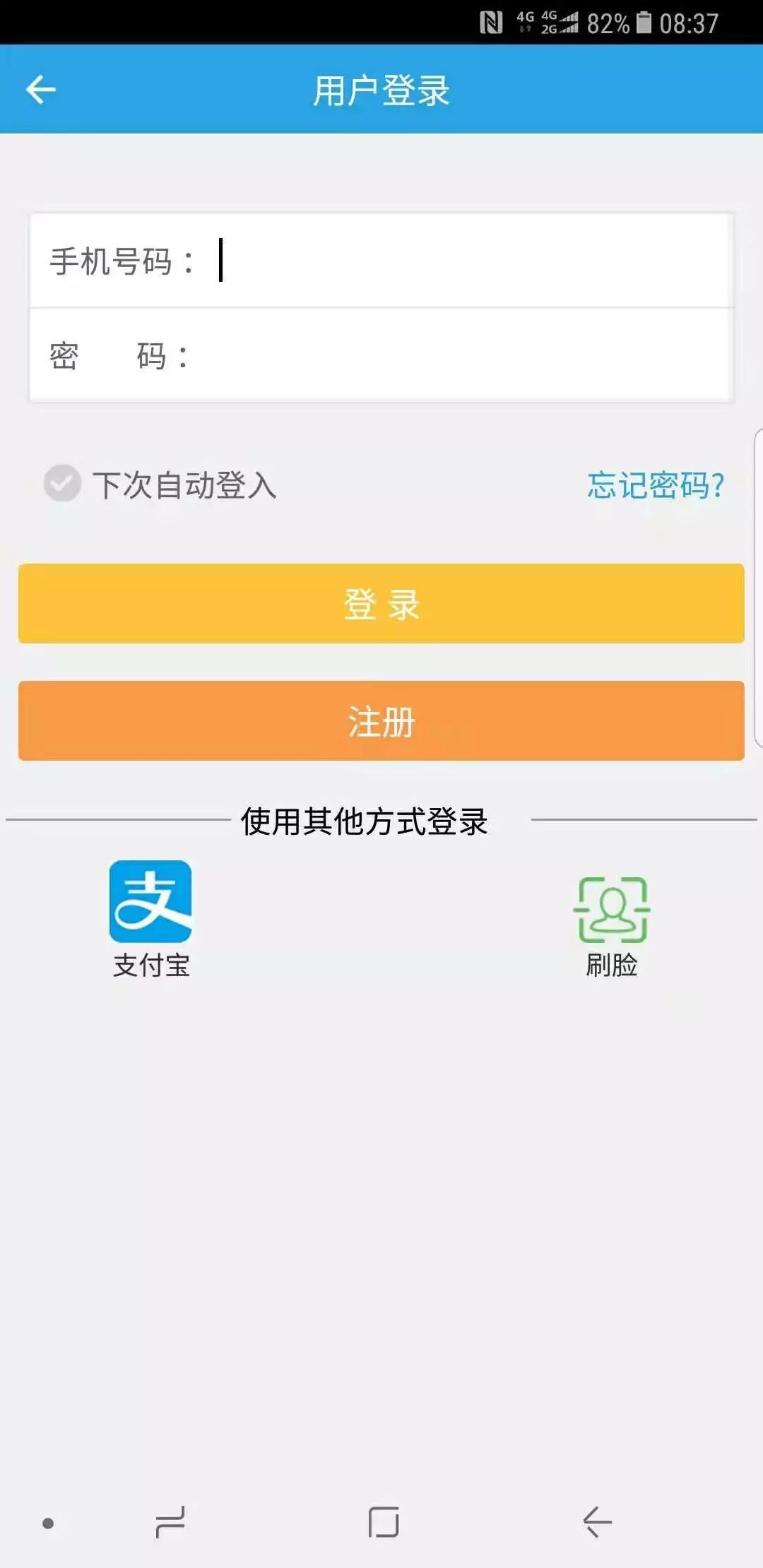Tap the back arrow in title bar
The width and height of the screenshot is (763, 1568).
click(41, 89)
